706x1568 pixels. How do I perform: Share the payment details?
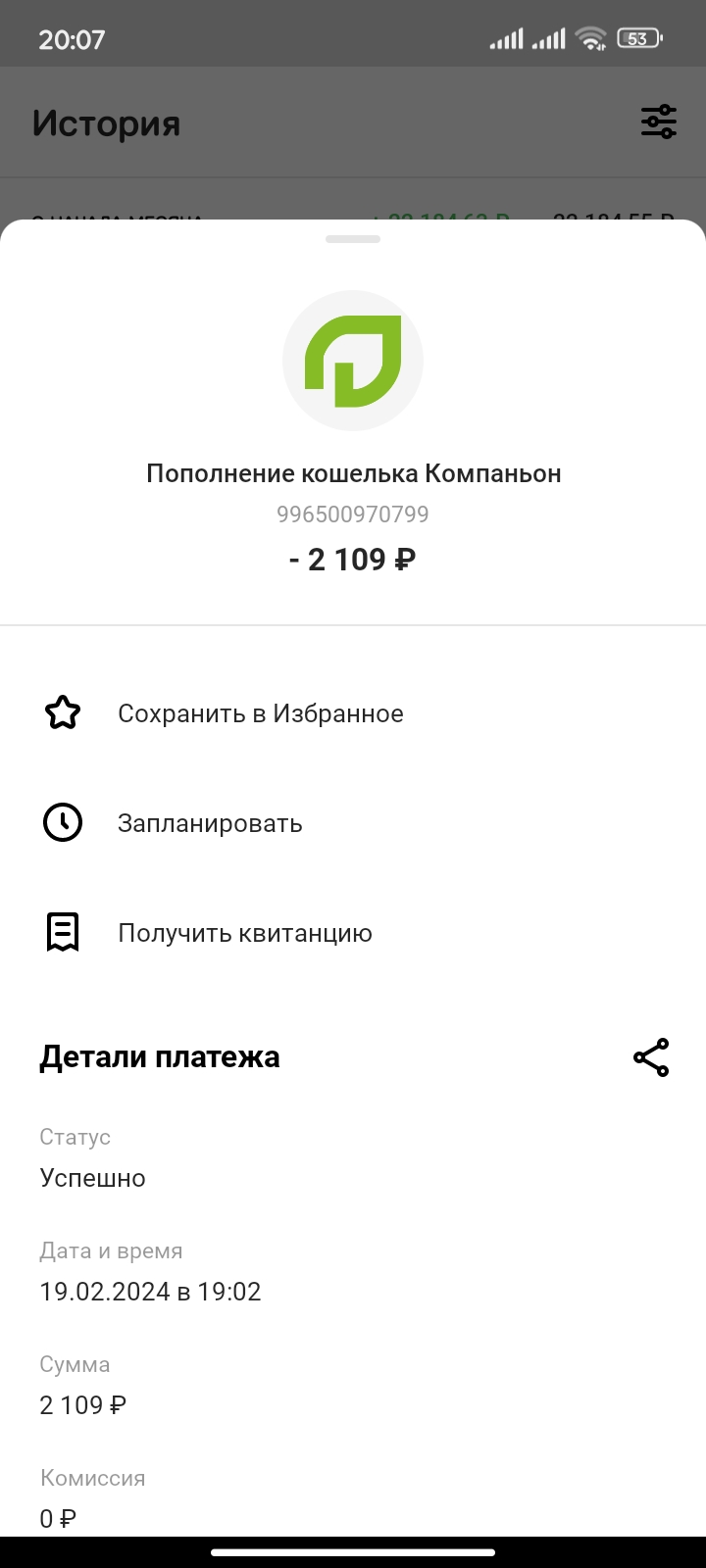click(651, 1057)
